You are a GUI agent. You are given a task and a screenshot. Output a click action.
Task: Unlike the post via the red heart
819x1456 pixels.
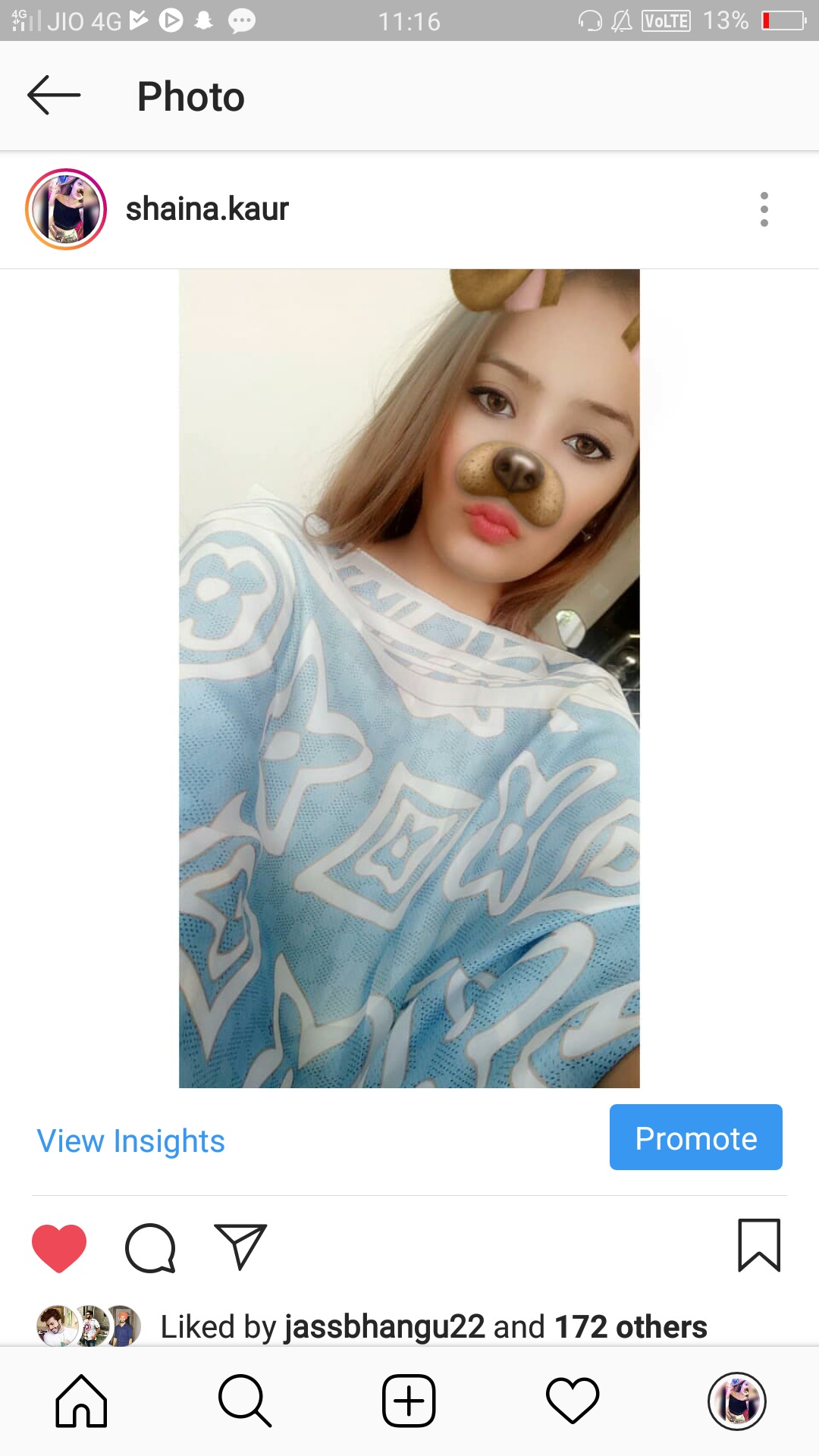point(59,1247)
